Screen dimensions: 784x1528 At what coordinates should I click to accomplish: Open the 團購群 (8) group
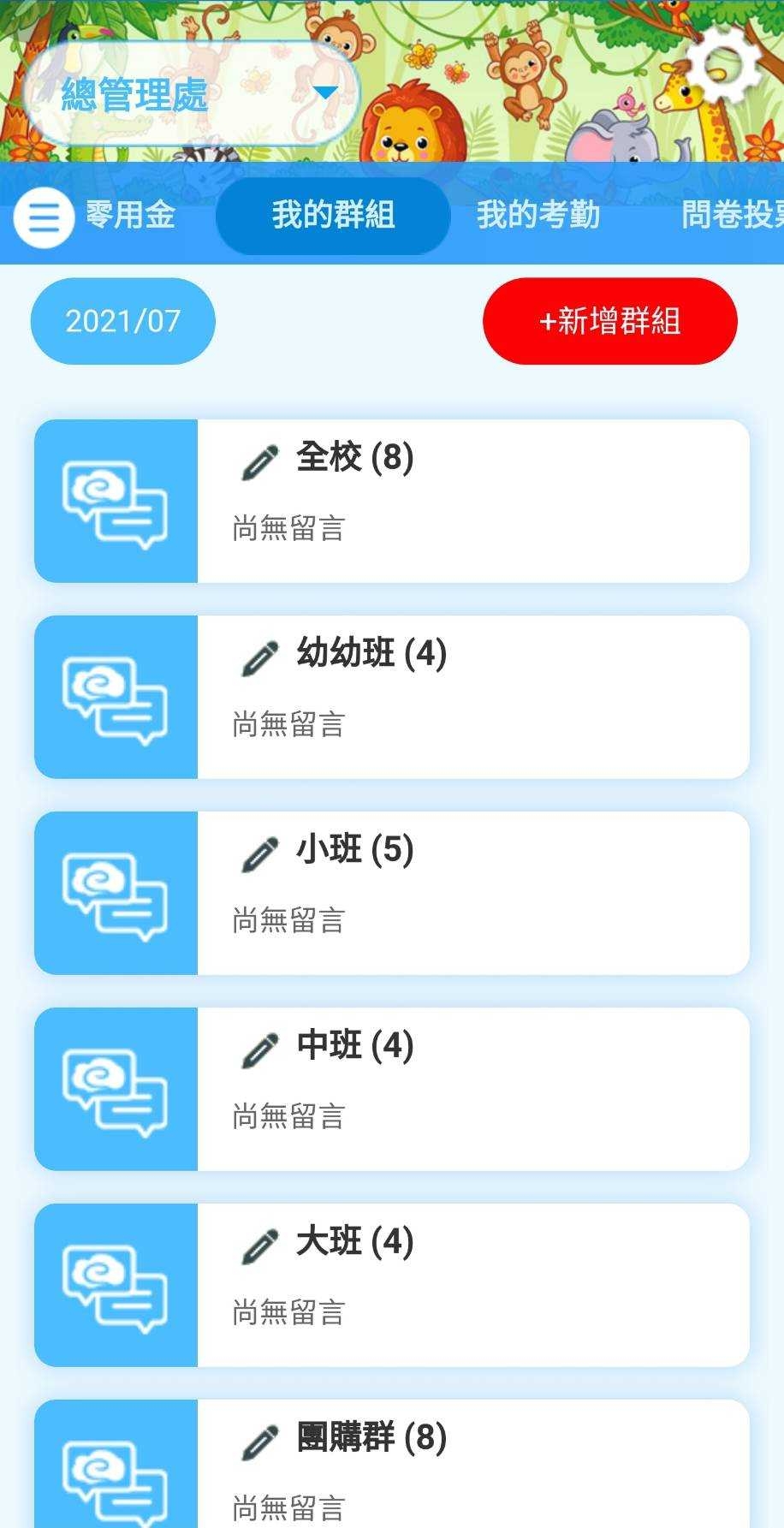(472, 1472)
